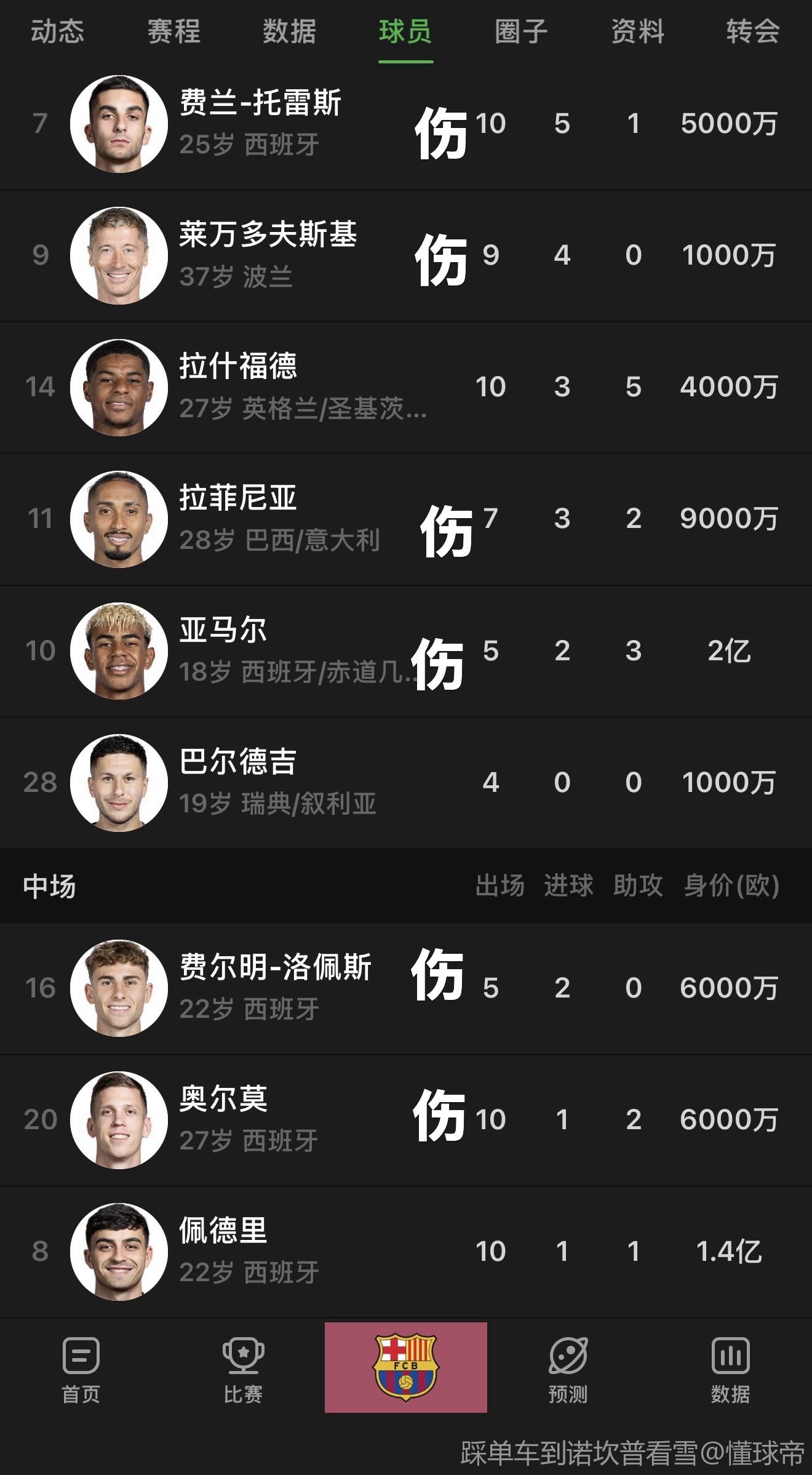Open the 数据 tab beside 赛程
The image size is (812, 1475).
coord(289,31)
